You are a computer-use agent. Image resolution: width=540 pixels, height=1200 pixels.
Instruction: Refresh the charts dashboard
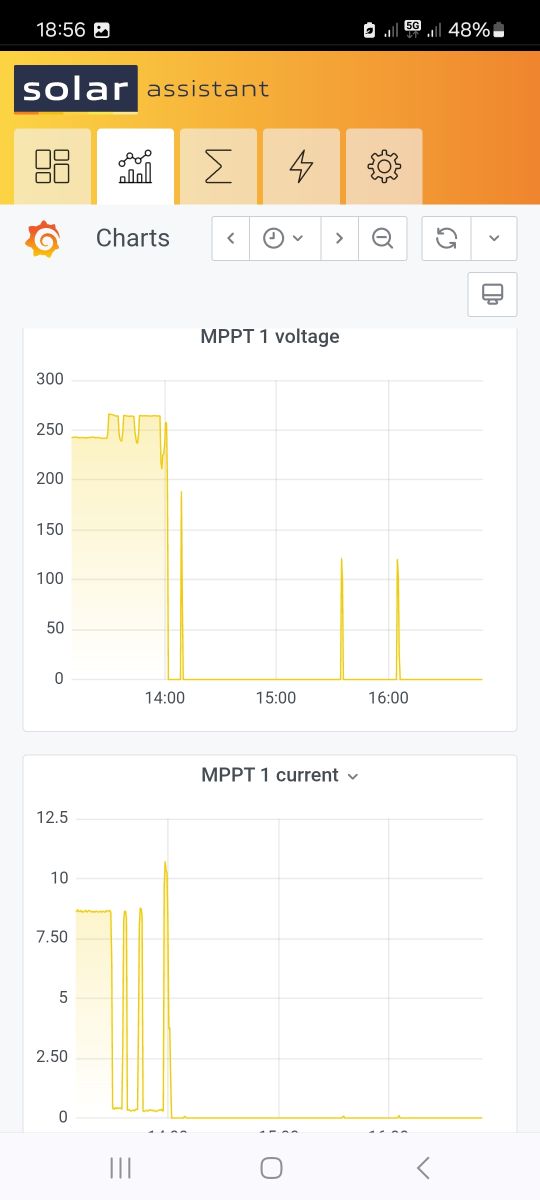(x=447, y=238)
